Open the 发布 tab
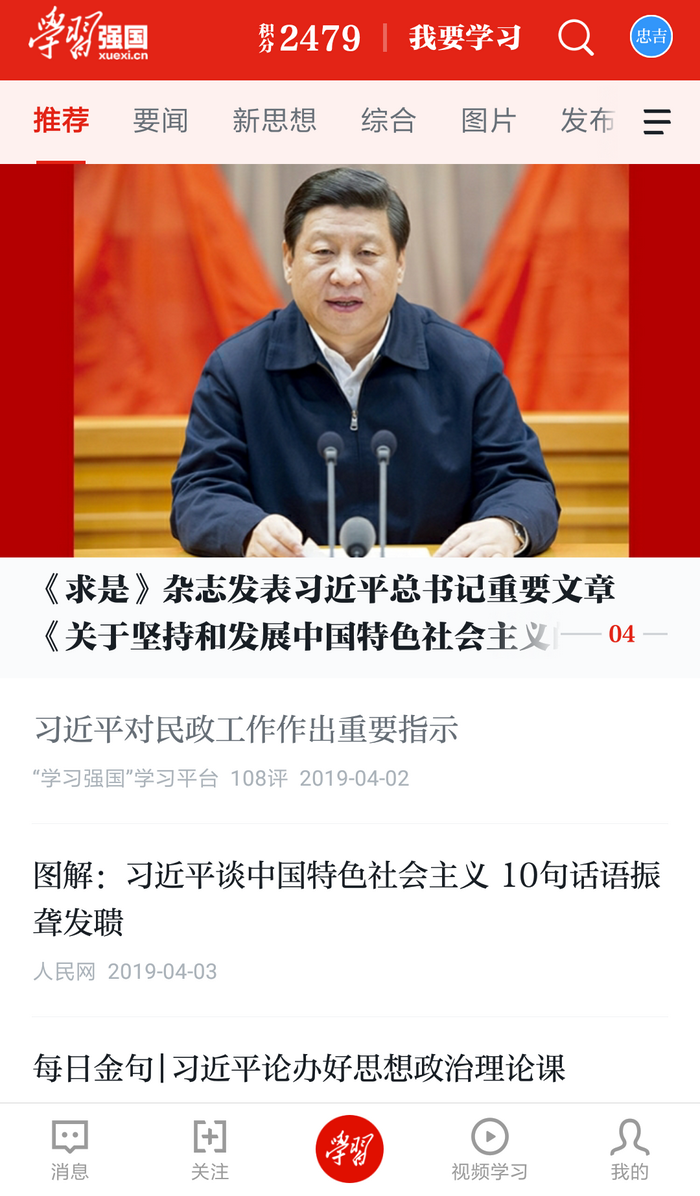700x1196 pixels. (x=588, y=121)
